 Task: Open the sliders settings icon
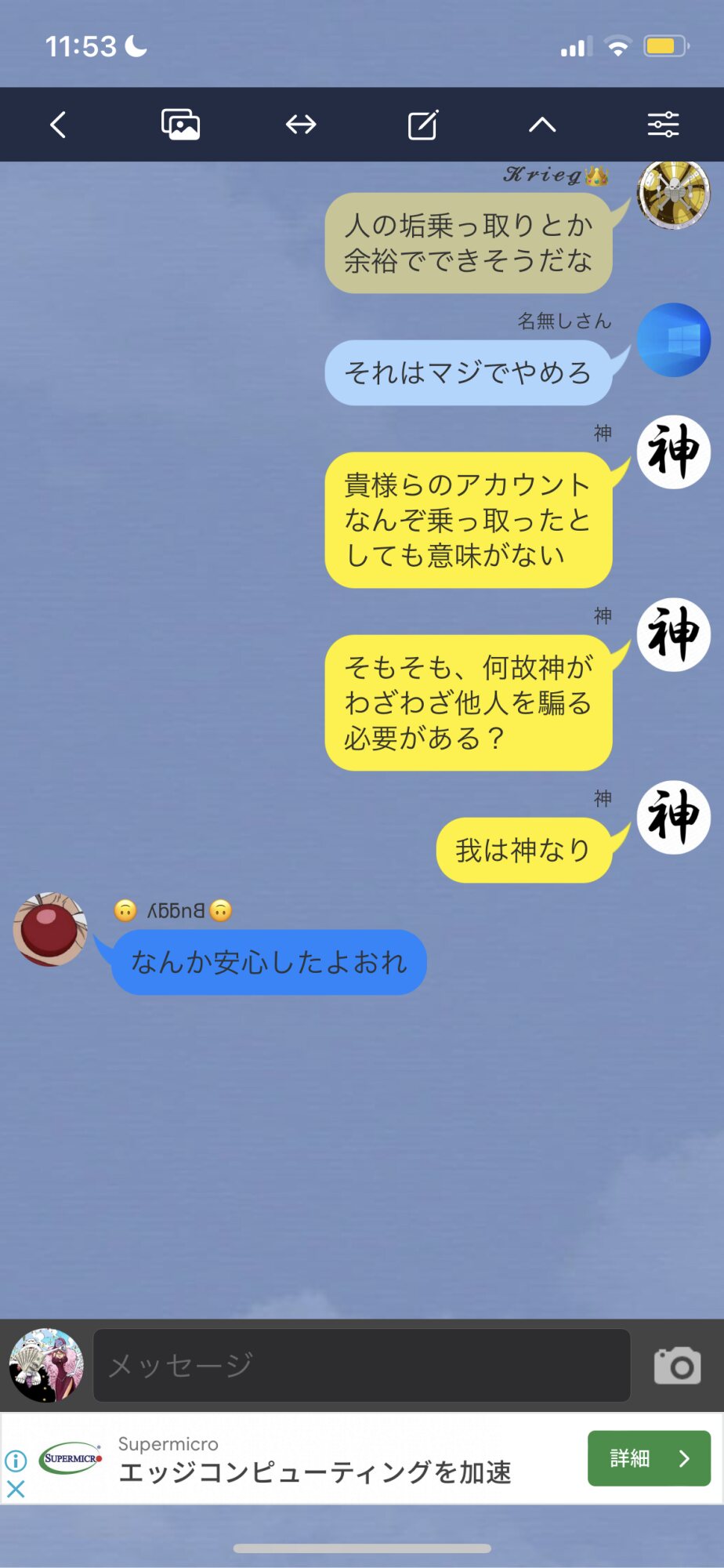click(x=663, y=125)
